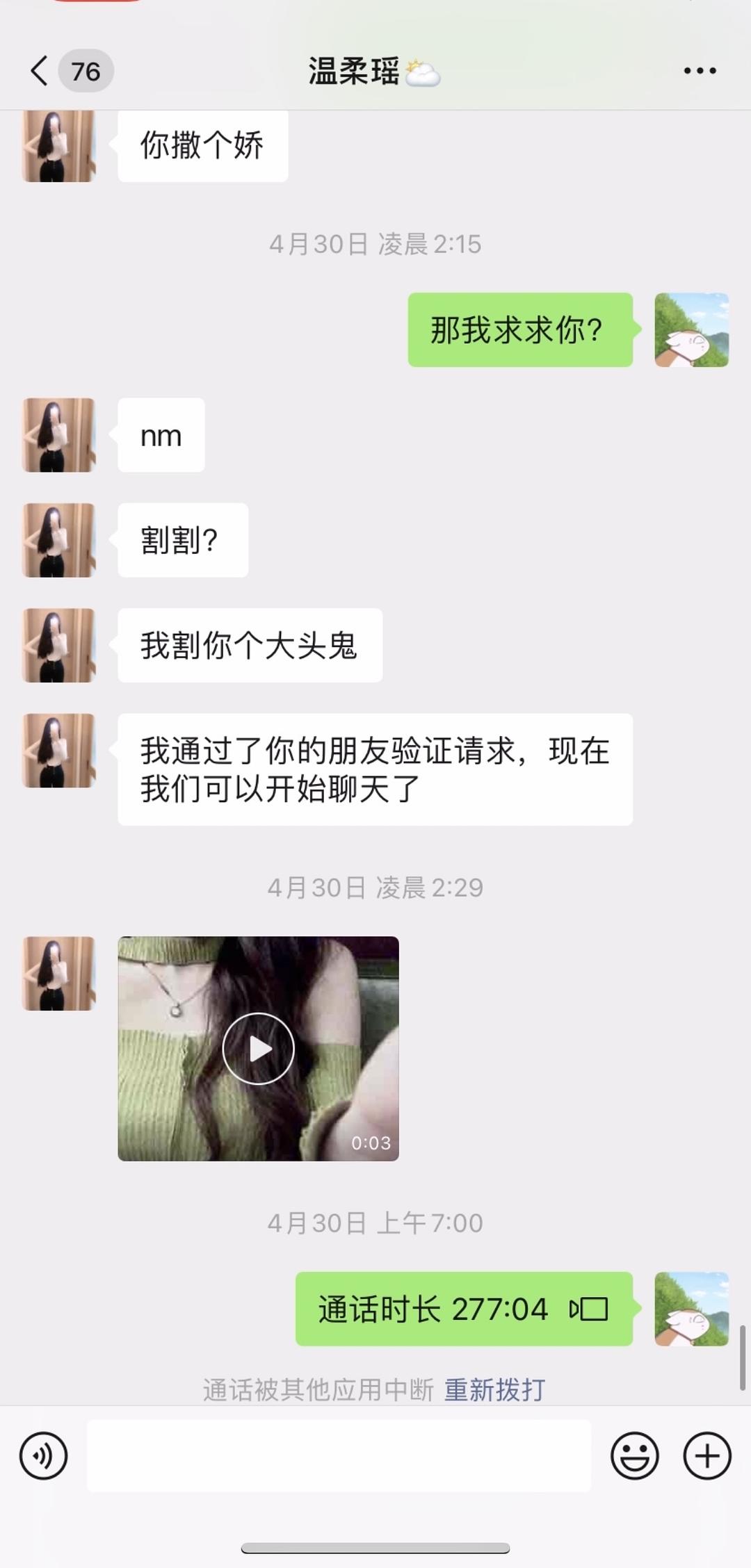The height and width of the screenshot is (1568, 751).
Task: Open the 通话时长 277:04 call bubble
Action: click(464, 1309)
